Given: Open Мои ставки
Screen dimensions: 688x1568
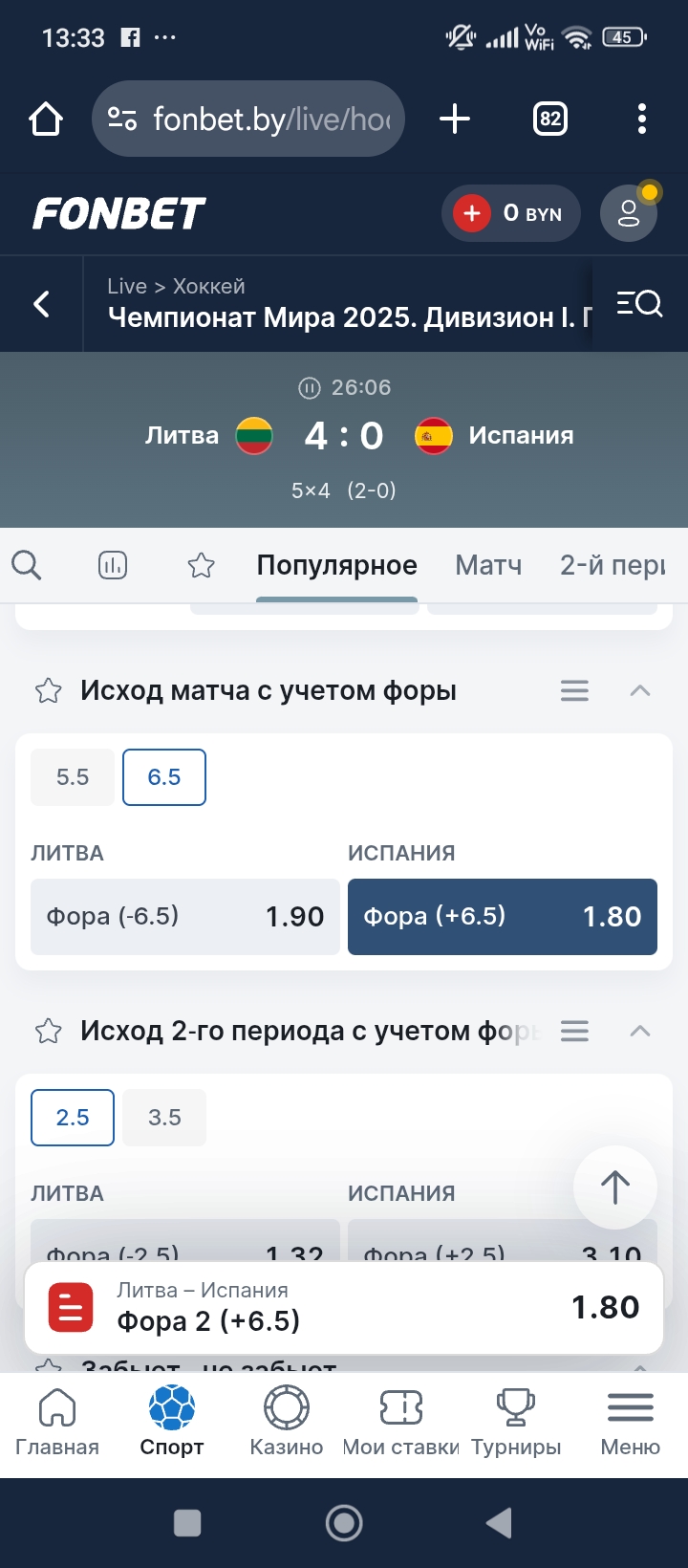Looking at the screenshot, I should click(401, 1422).
